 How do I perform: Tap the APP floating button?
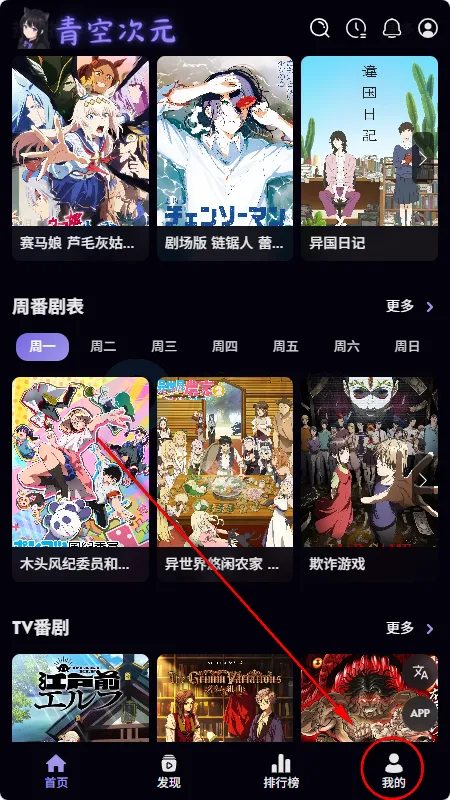click(x=420, y=713)
